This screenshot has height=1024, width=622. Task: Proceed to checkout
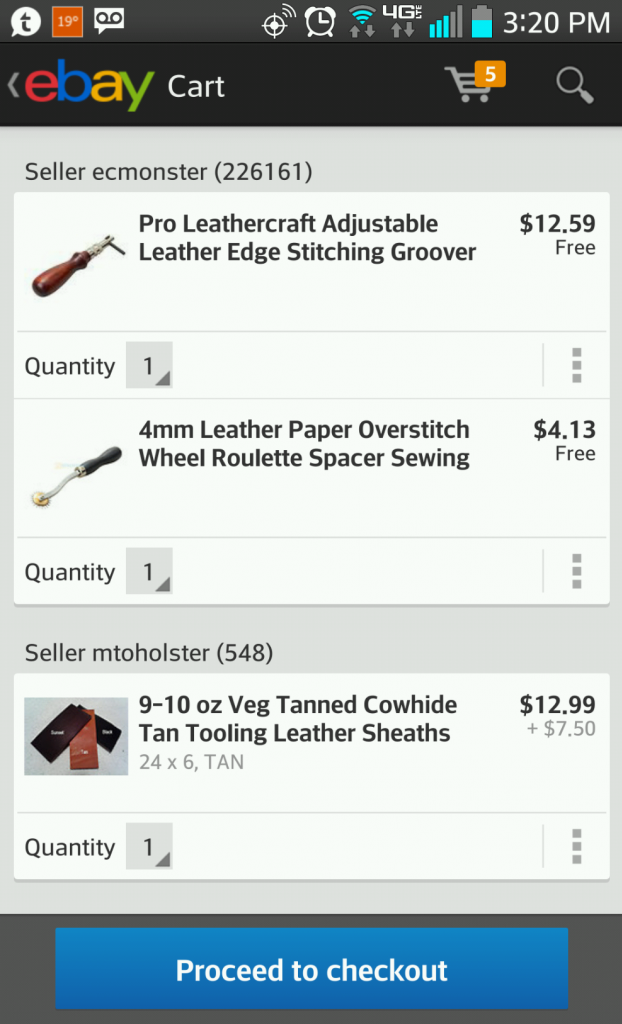tap(311, 969)
